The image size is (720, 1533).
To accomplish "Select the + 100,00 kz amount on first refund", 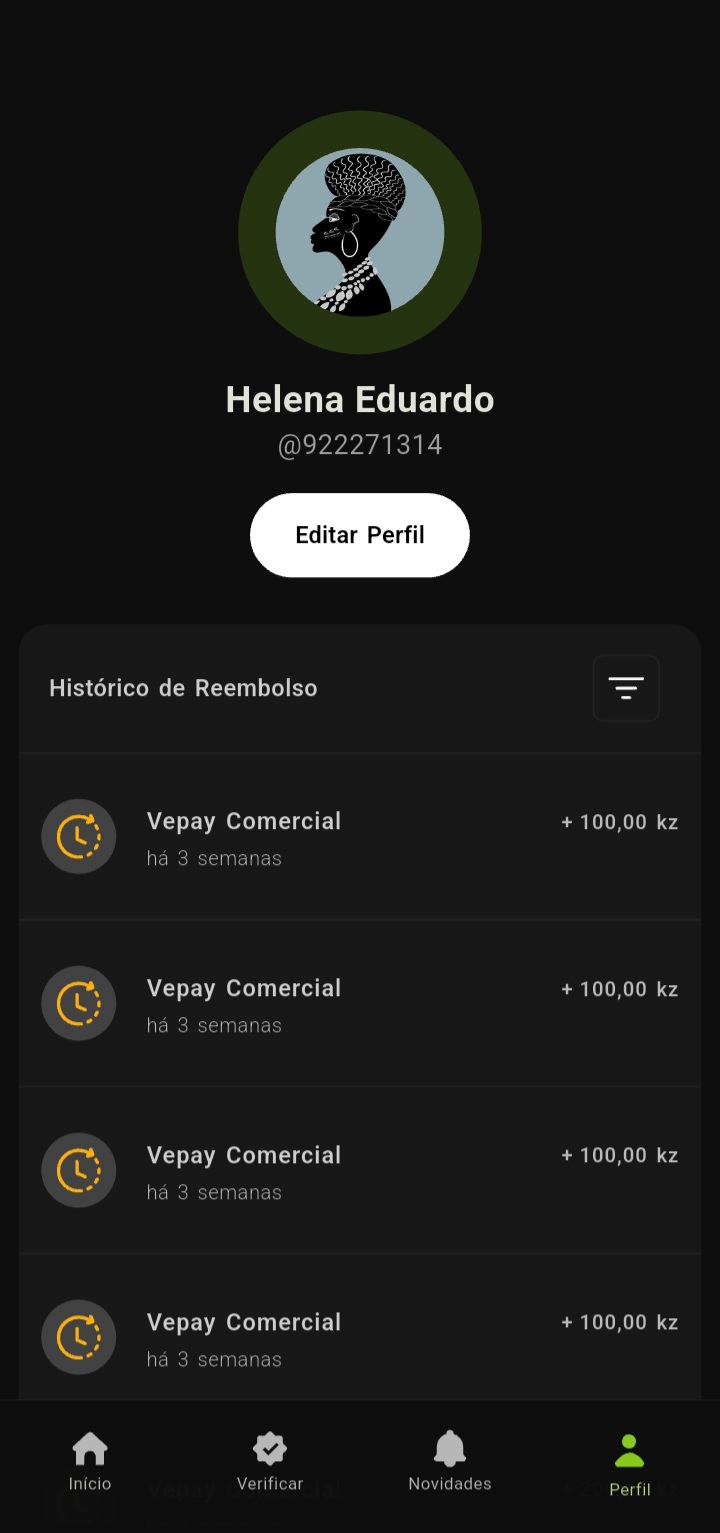I will [x=619, y=821].
